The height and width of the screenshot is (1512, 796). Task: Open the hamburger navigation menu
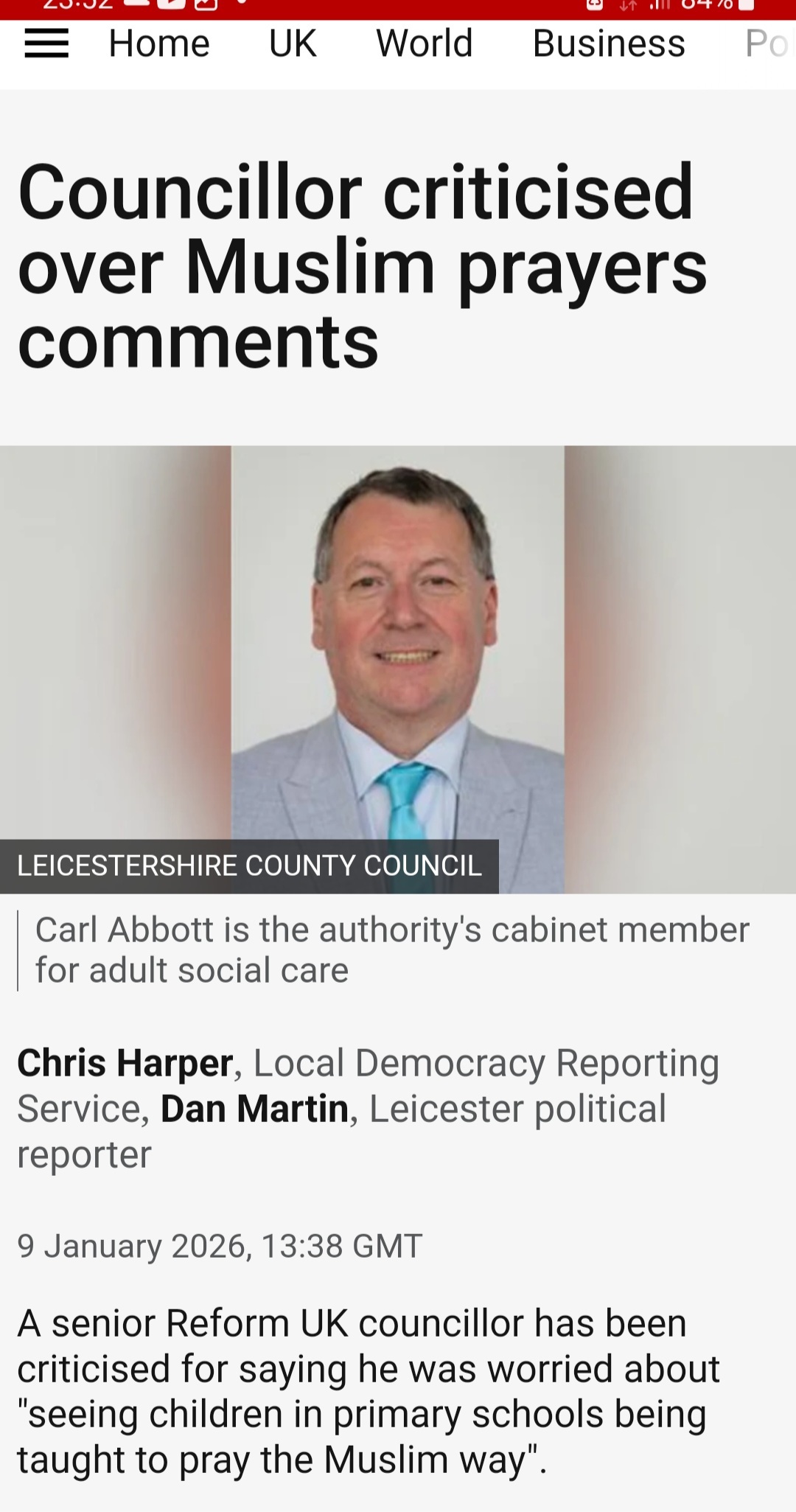pos(46,43)
